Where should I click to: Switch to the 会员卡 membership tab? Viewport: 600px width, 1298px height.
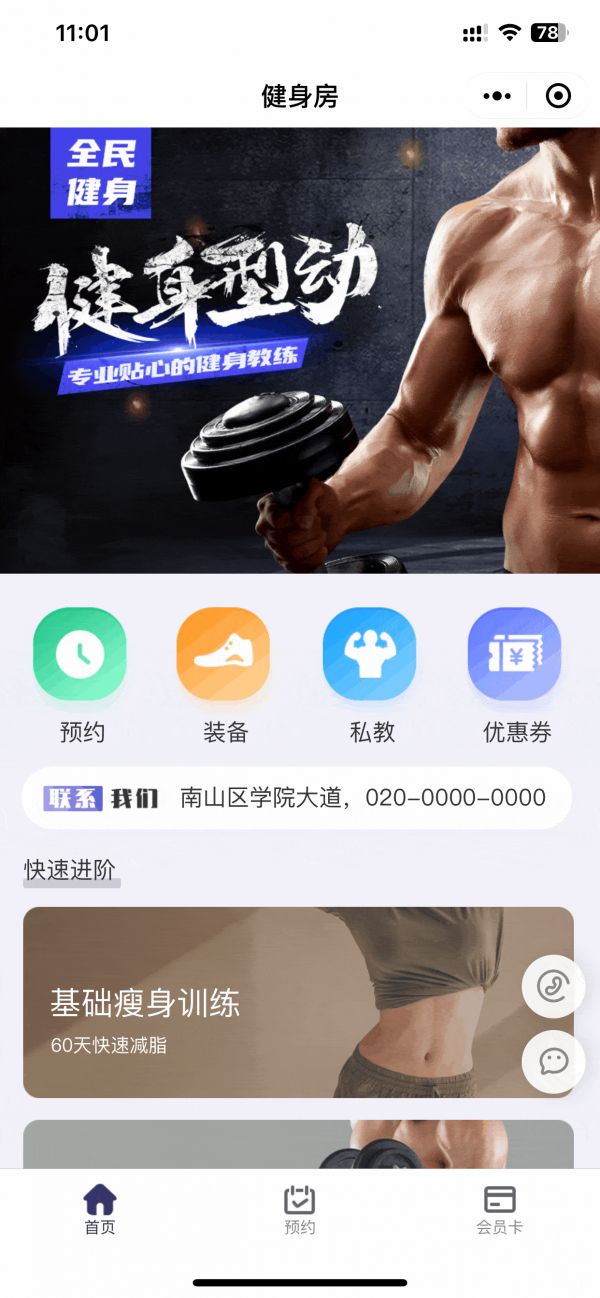(499, 1209)
